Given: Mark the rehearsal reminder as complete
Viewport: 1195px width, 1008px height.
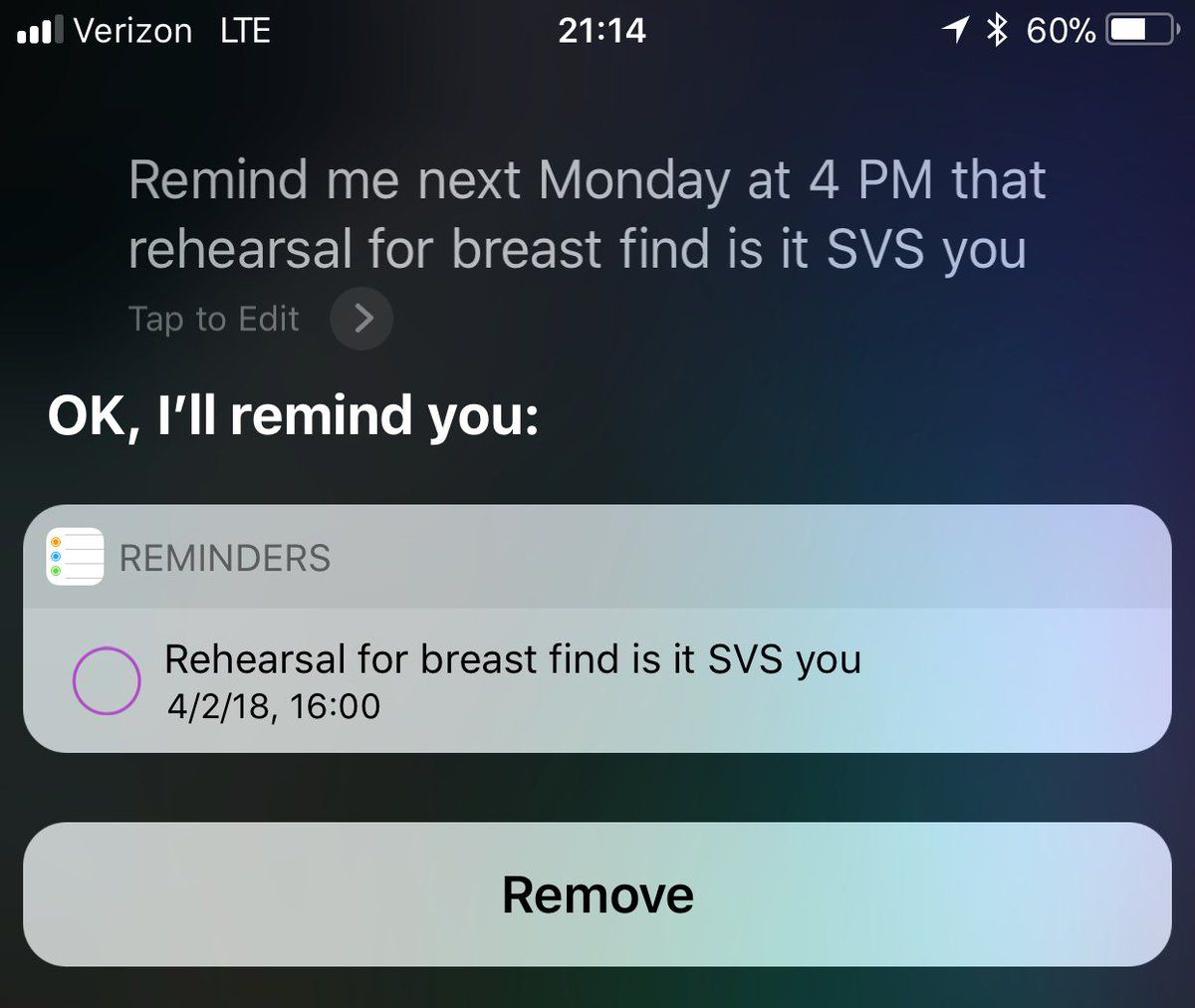Looking at the screenshot, I should click(107, 680).
